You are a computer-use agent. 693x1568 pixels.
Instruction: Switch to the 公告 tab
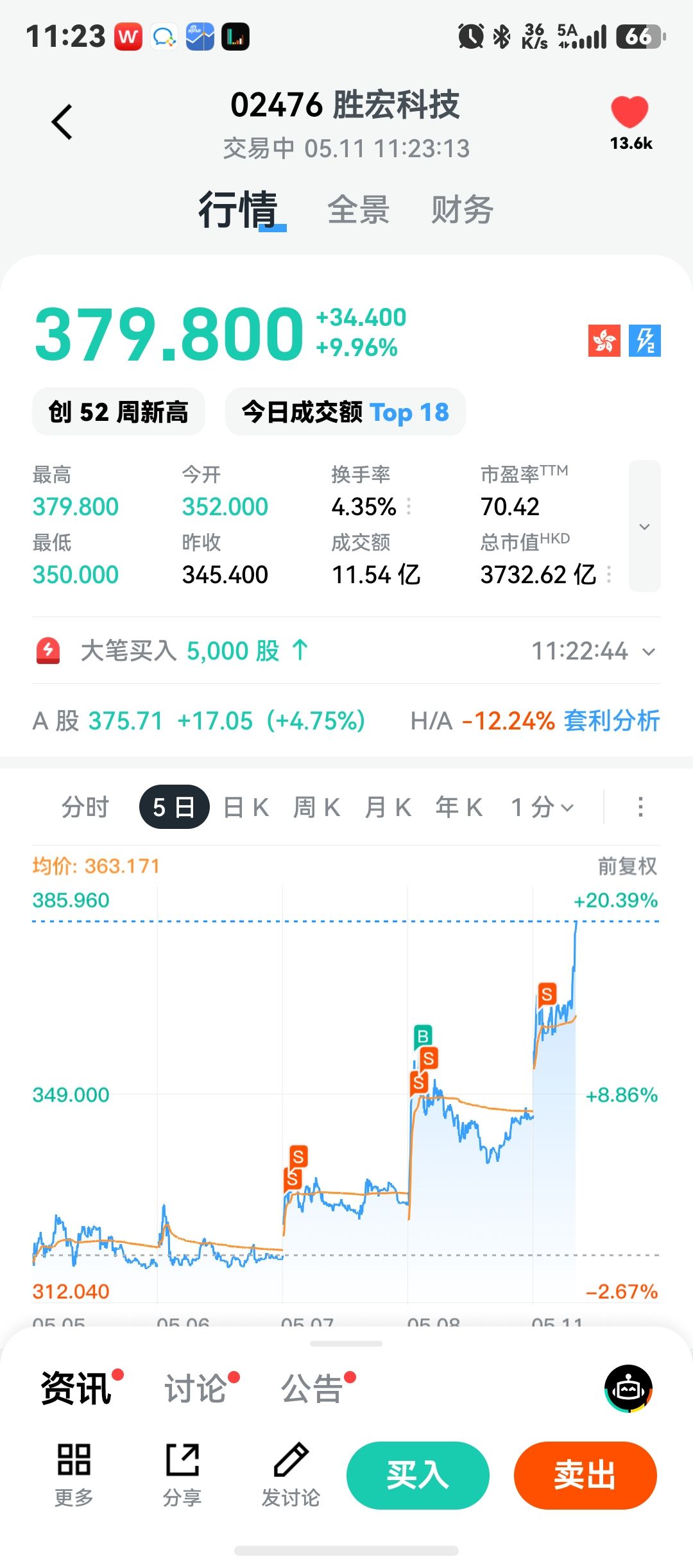point(312,1389)
